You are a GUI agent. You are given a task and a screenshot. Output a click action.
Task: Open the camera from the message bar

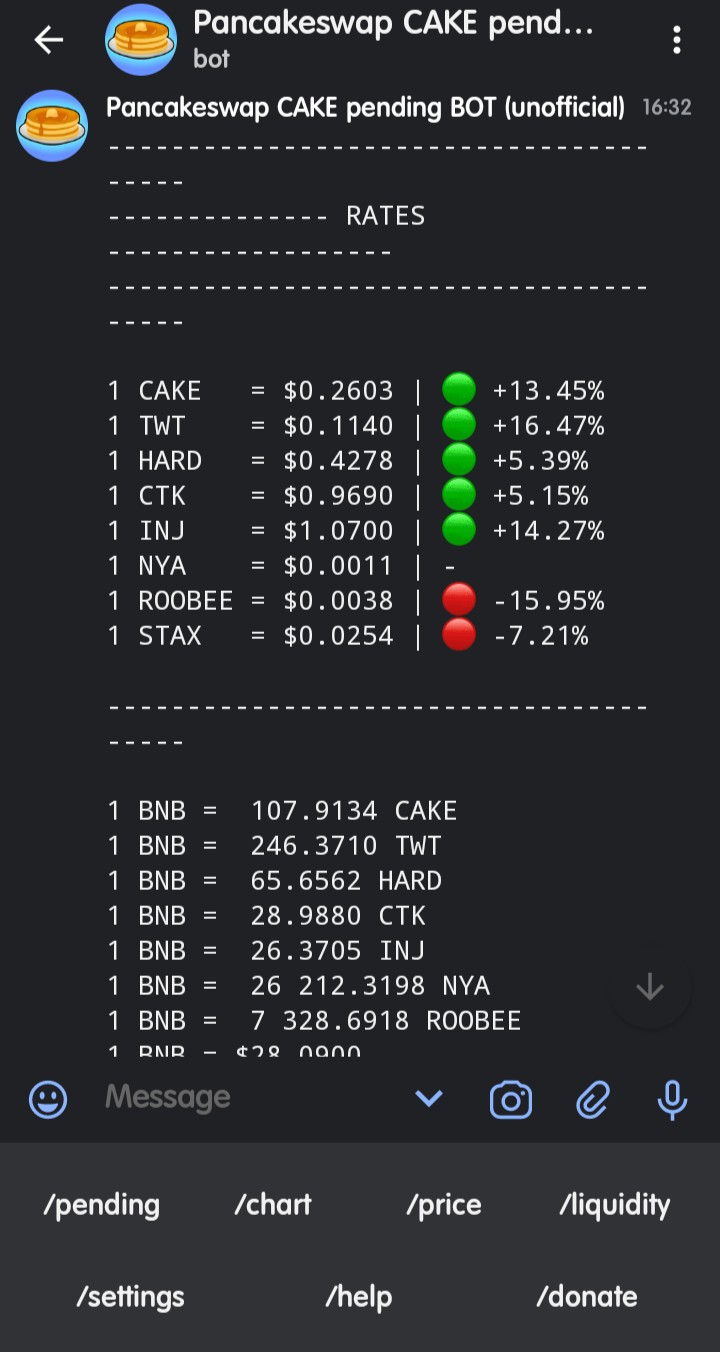[x=511, y=1100]
